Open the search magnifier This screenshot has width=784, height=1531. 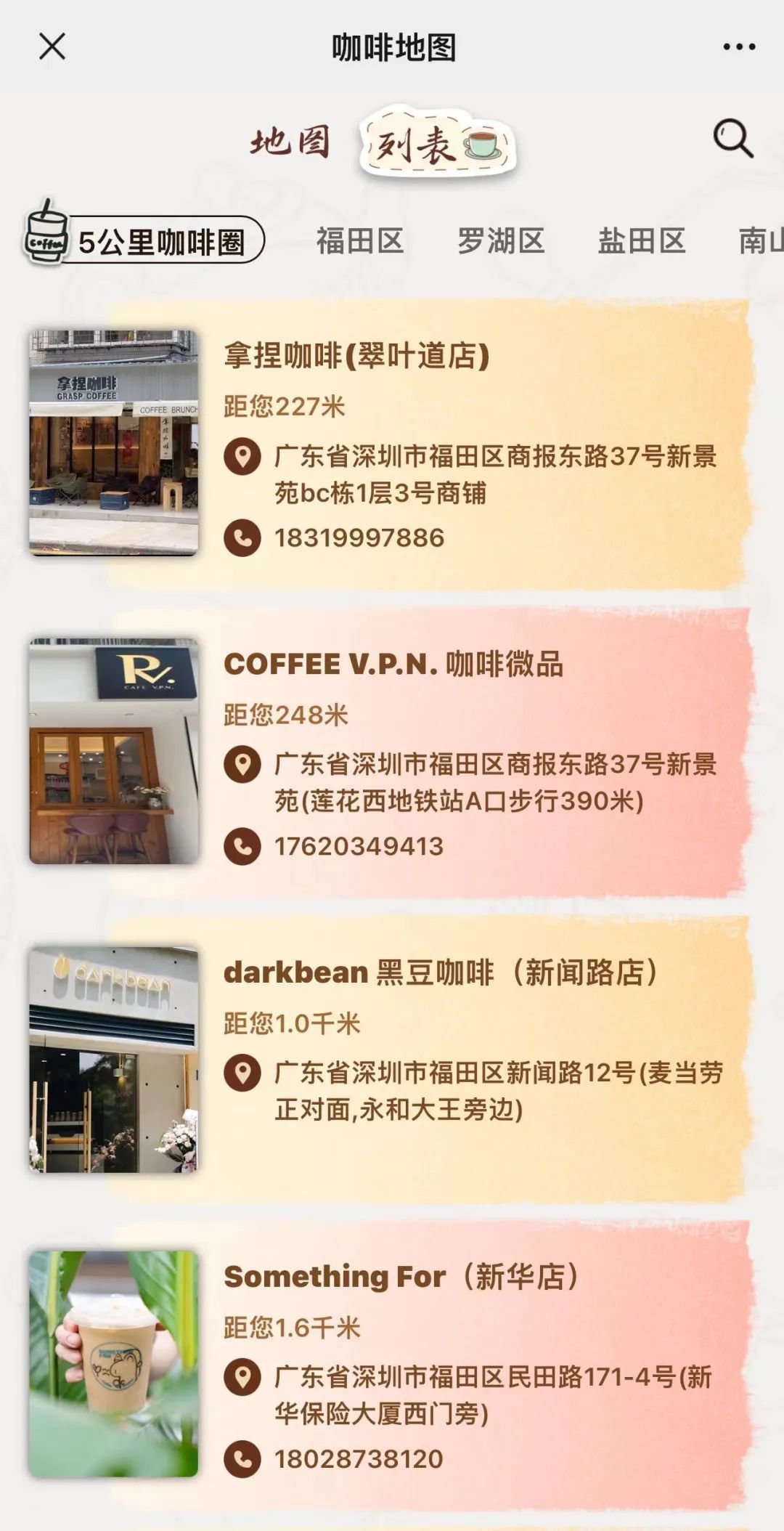click(732, 138)
